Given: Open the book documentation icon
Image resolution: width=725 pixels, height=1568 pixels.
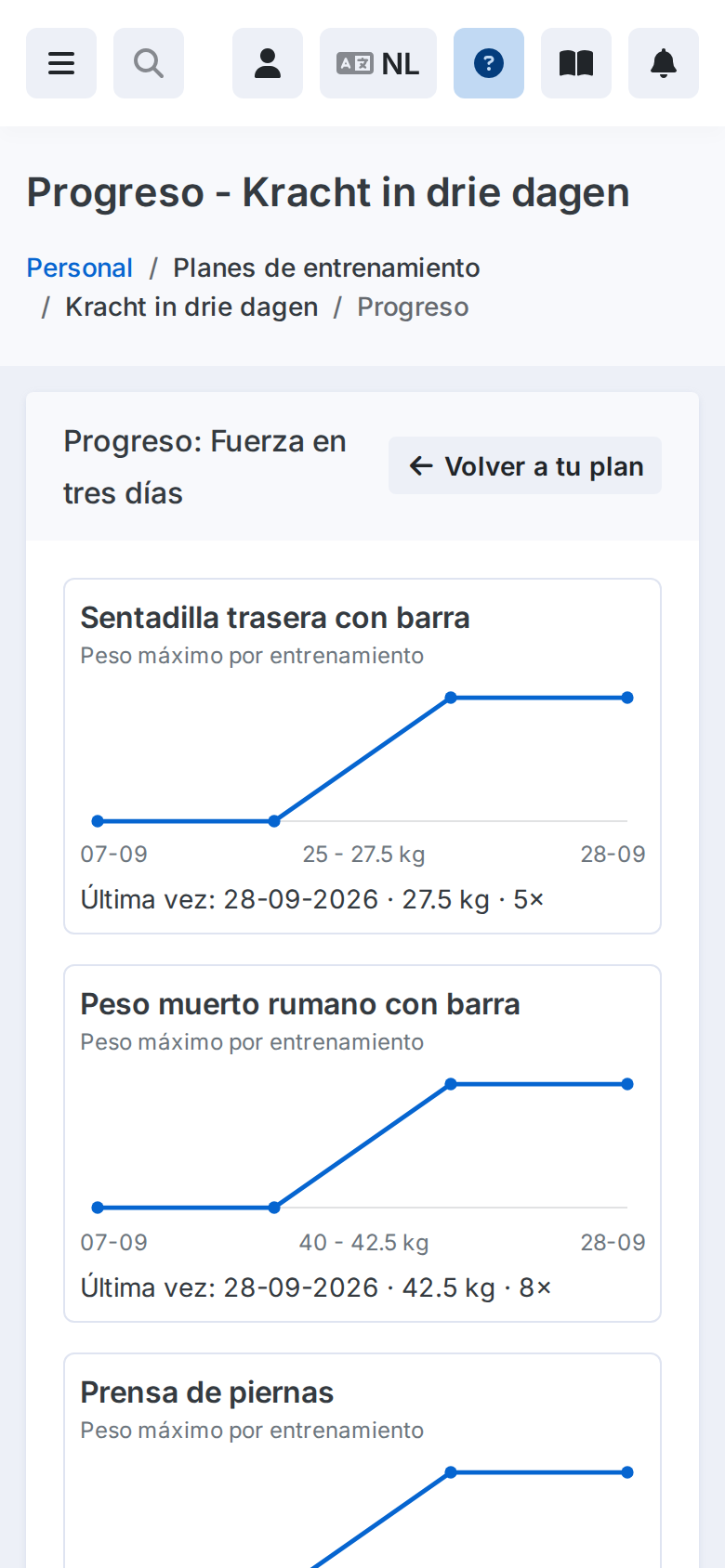Looking at the screenshot, I should pyautogui.click(x=576, y=63).
